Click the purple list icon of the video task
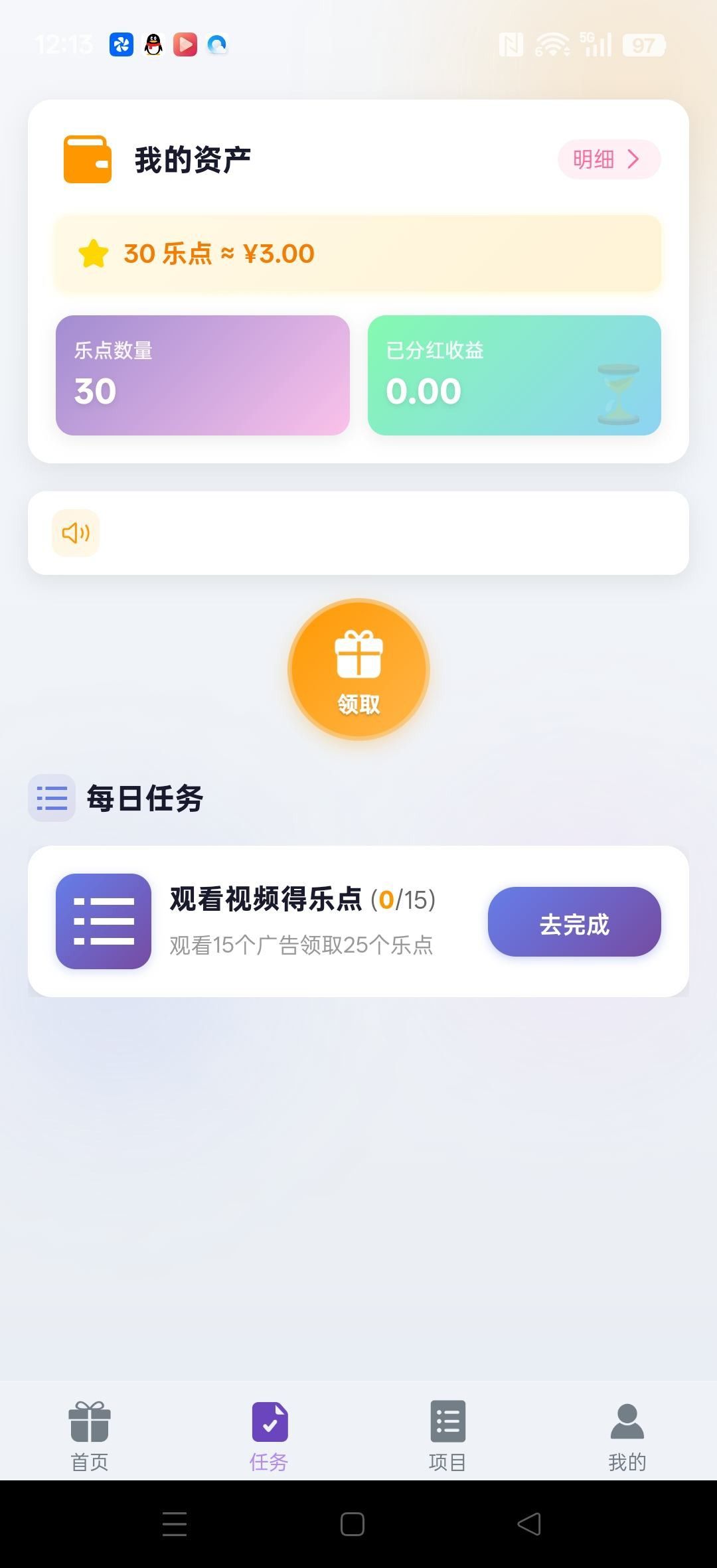The height and width of the screenshot is (1568, 717). [x=103, y=921]
